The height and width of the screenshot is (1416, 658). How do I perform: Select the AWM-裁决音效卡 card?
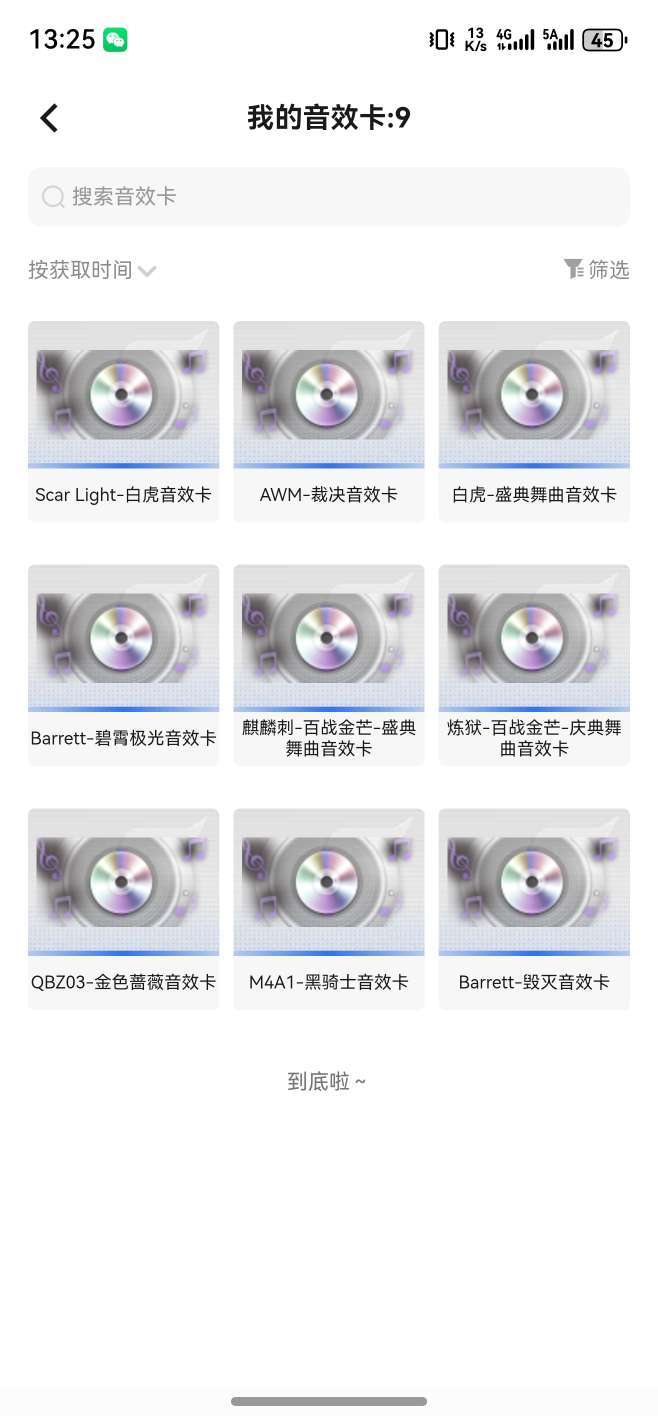(x=329, y=420)
